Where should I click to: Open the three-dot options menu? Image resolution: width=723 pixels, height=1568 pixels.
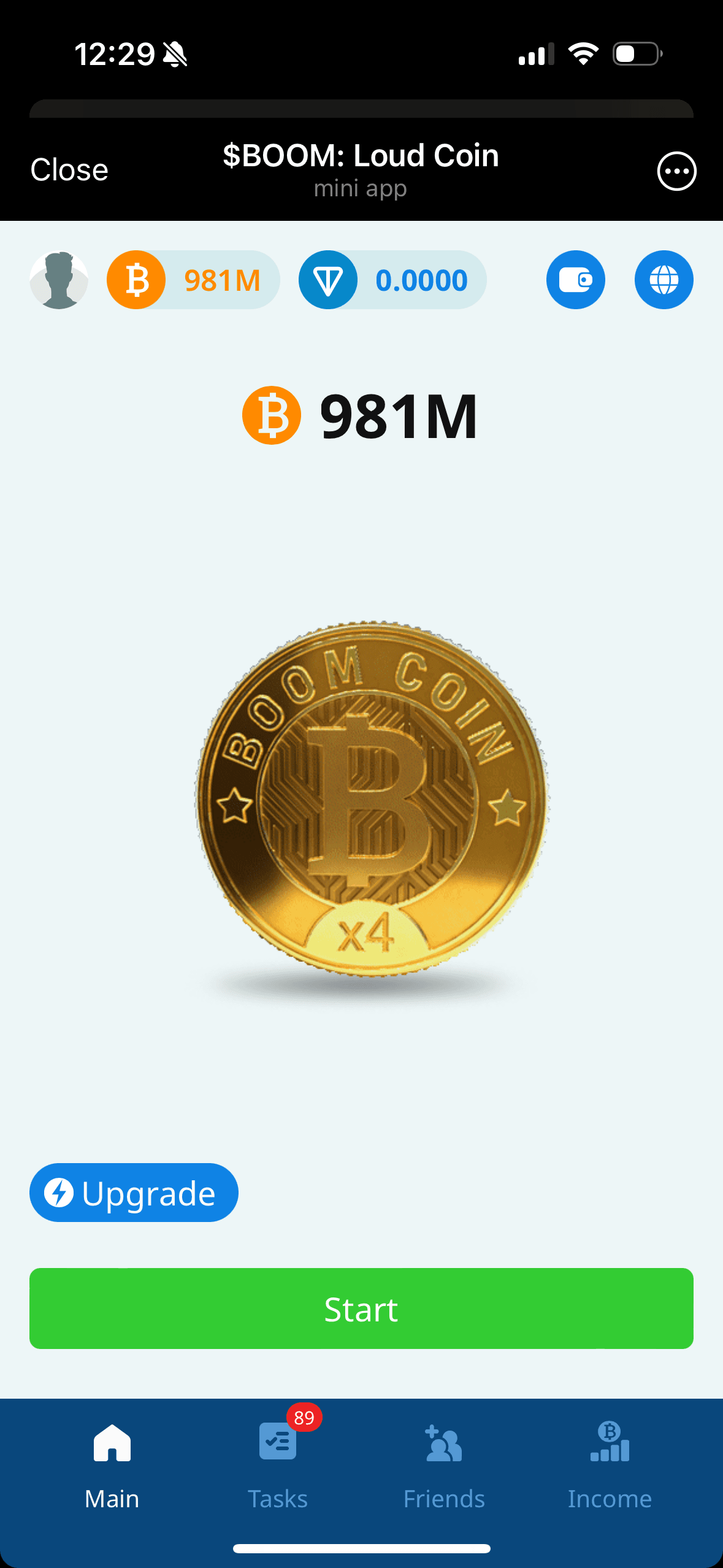point(676,171)
